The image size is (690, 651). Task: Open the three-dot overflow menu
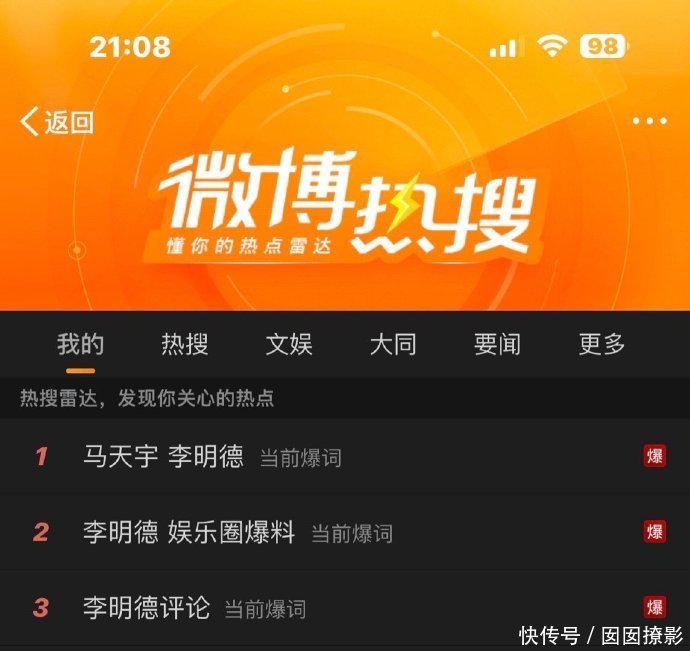(650, 121)
